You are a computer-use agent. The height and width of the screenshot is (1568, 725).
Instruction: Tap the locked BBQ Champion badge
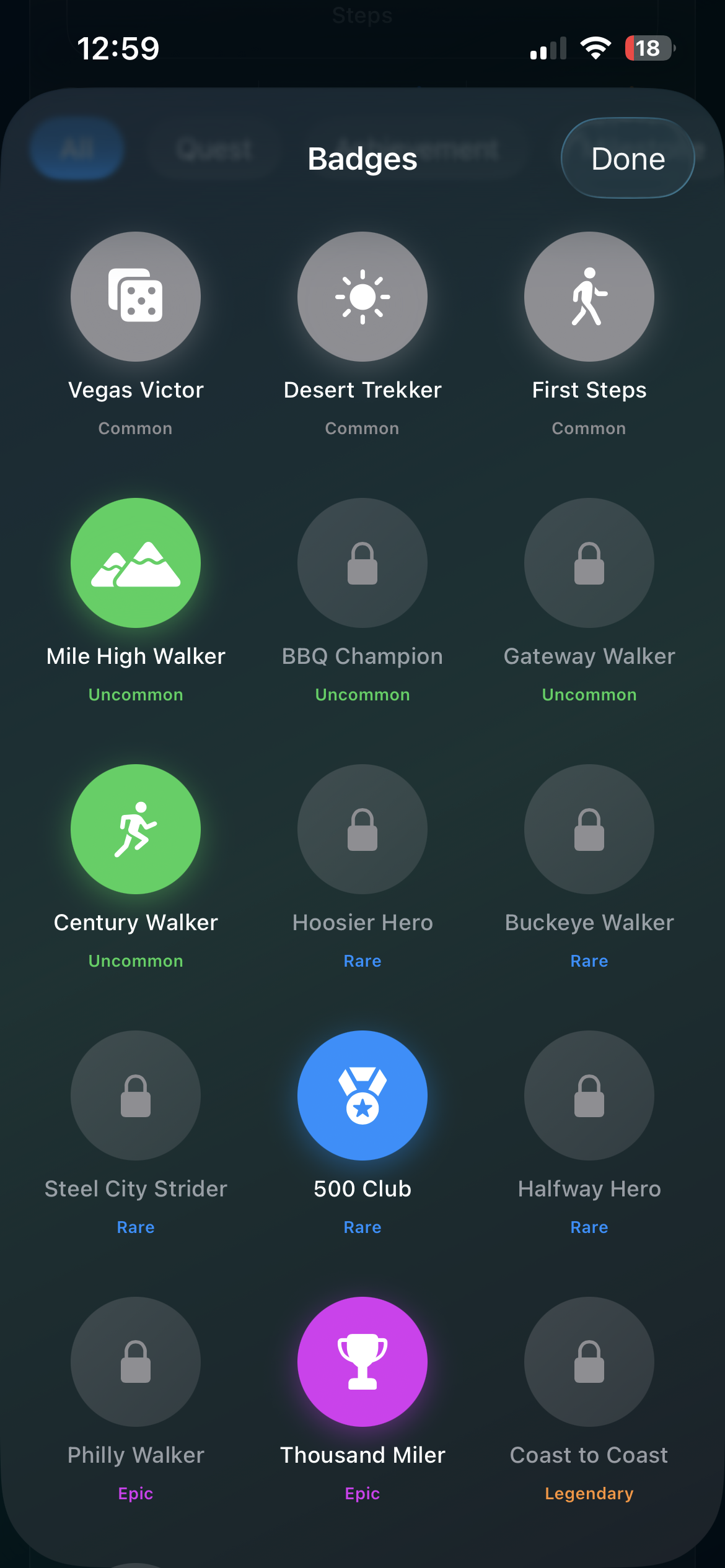(x=362, y=562)
